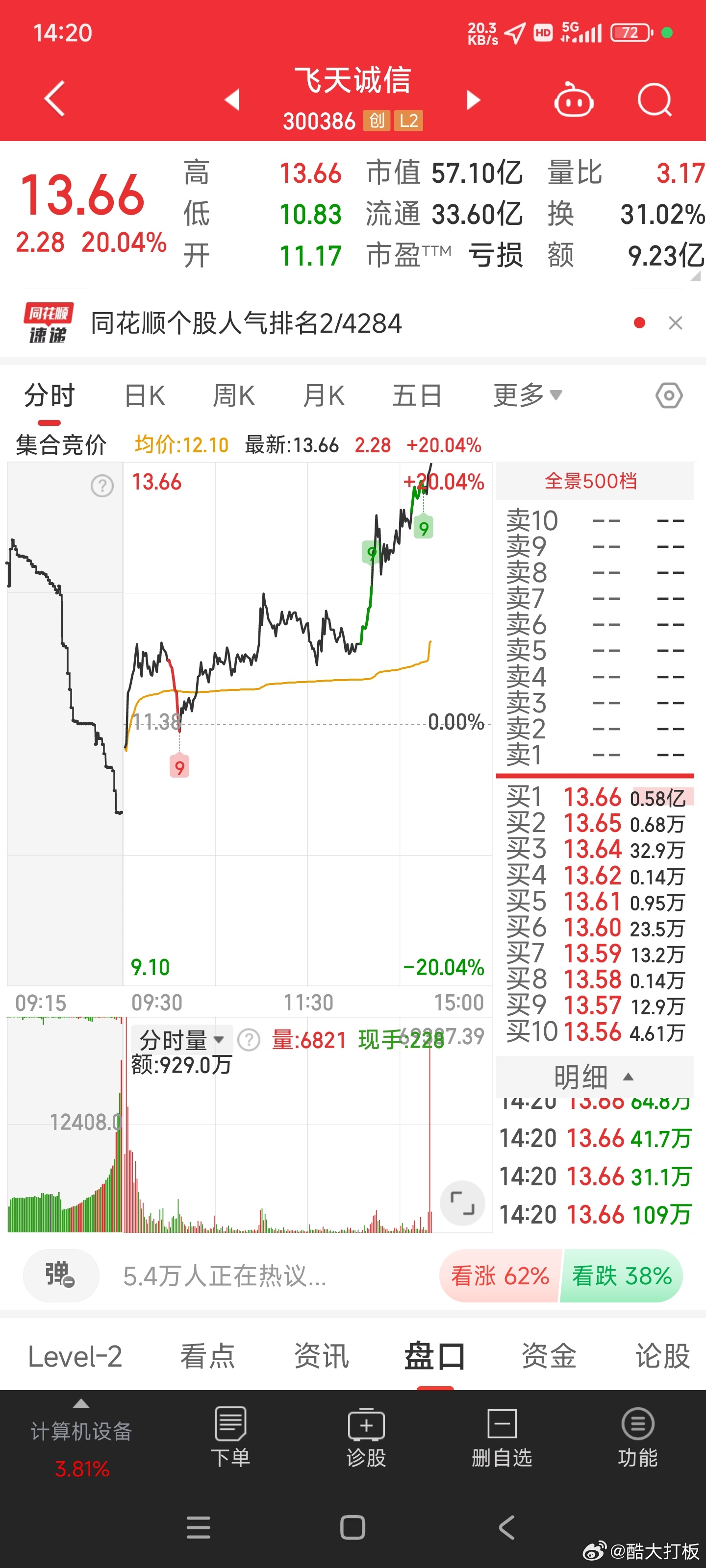Image resolution: width=706 pixels, height=1568 pixels.
Task: Open the robot assistant icon
Action: pos(573,100)
